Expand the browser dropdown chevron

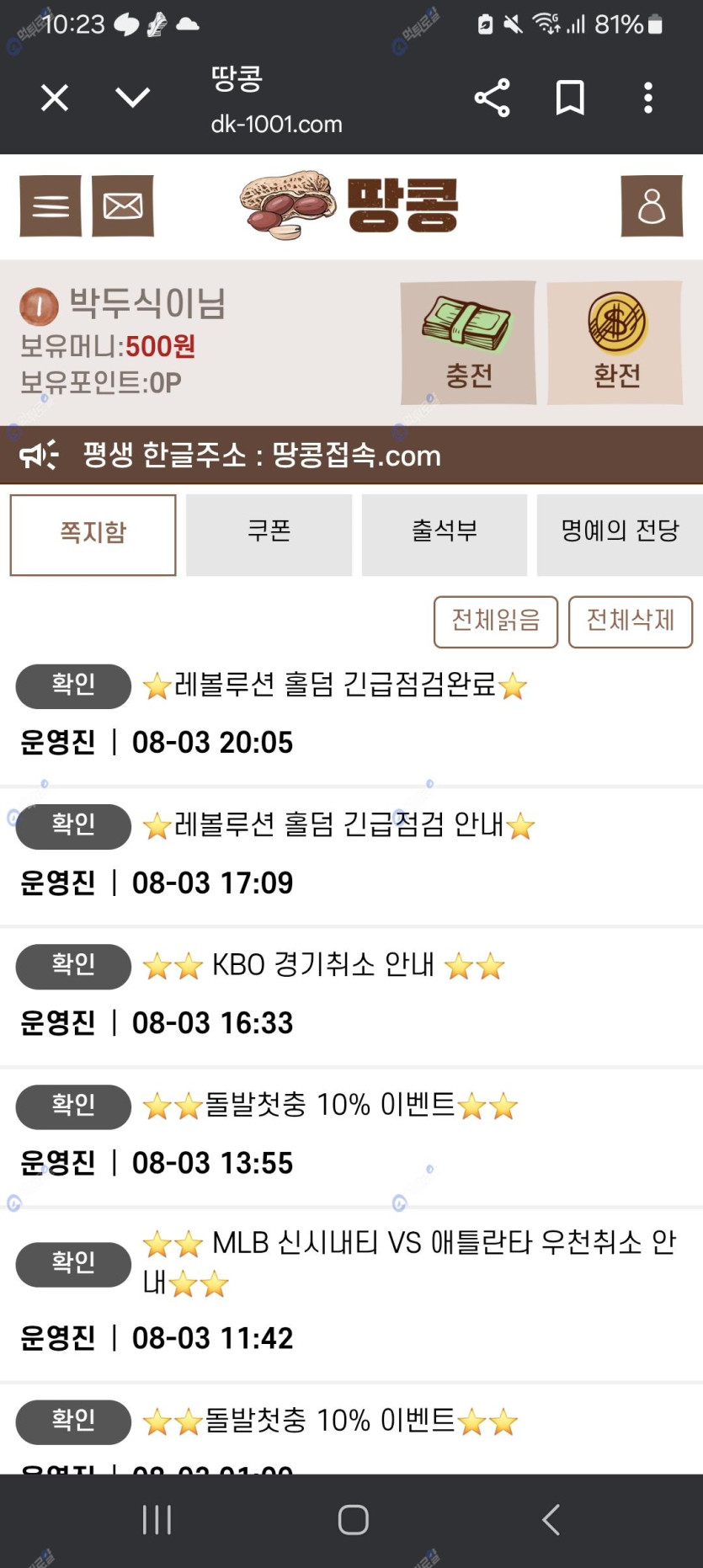pyautogui.click(x=132, y=99)
